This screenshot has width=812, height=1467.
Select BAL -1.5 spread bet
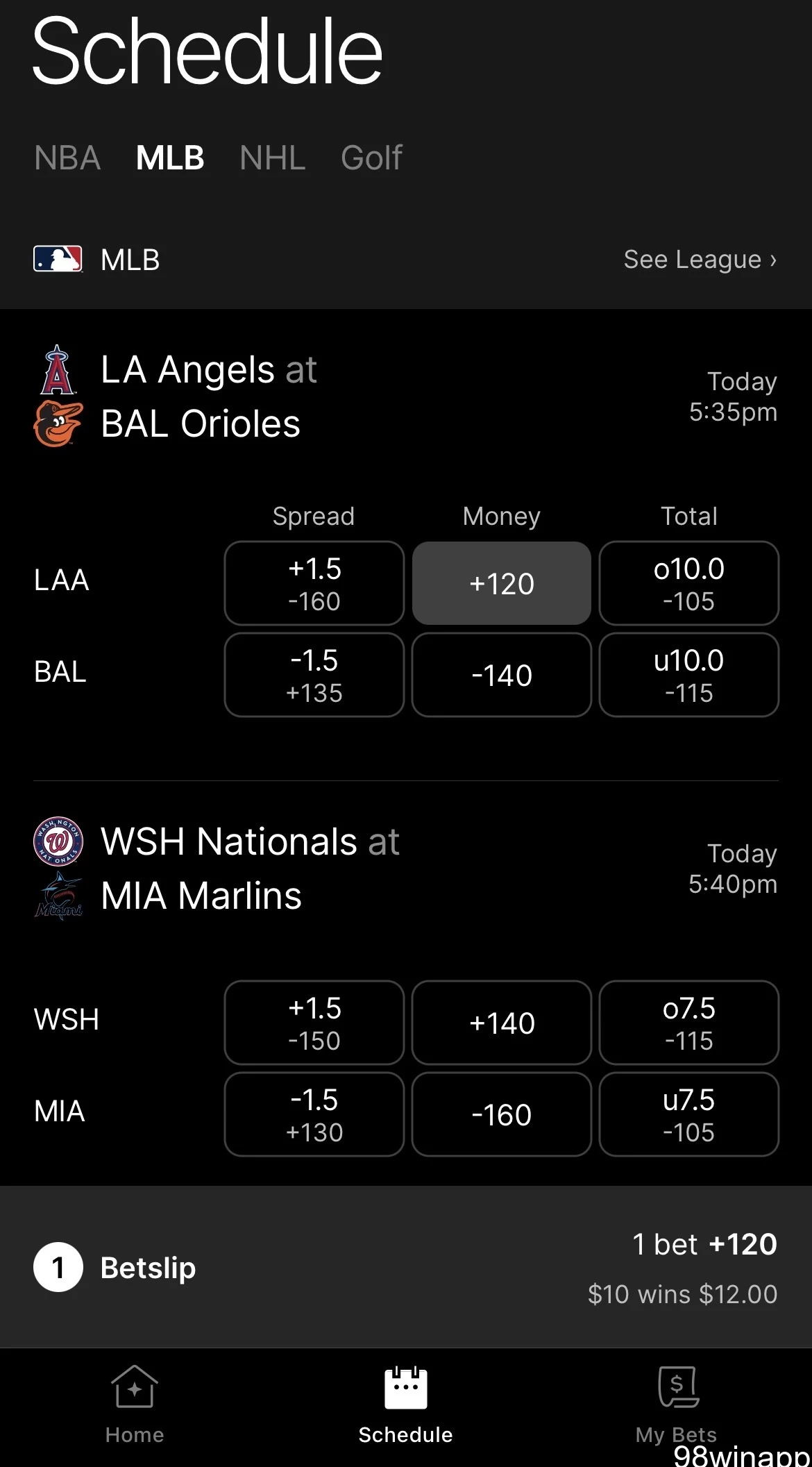point(314,675)
